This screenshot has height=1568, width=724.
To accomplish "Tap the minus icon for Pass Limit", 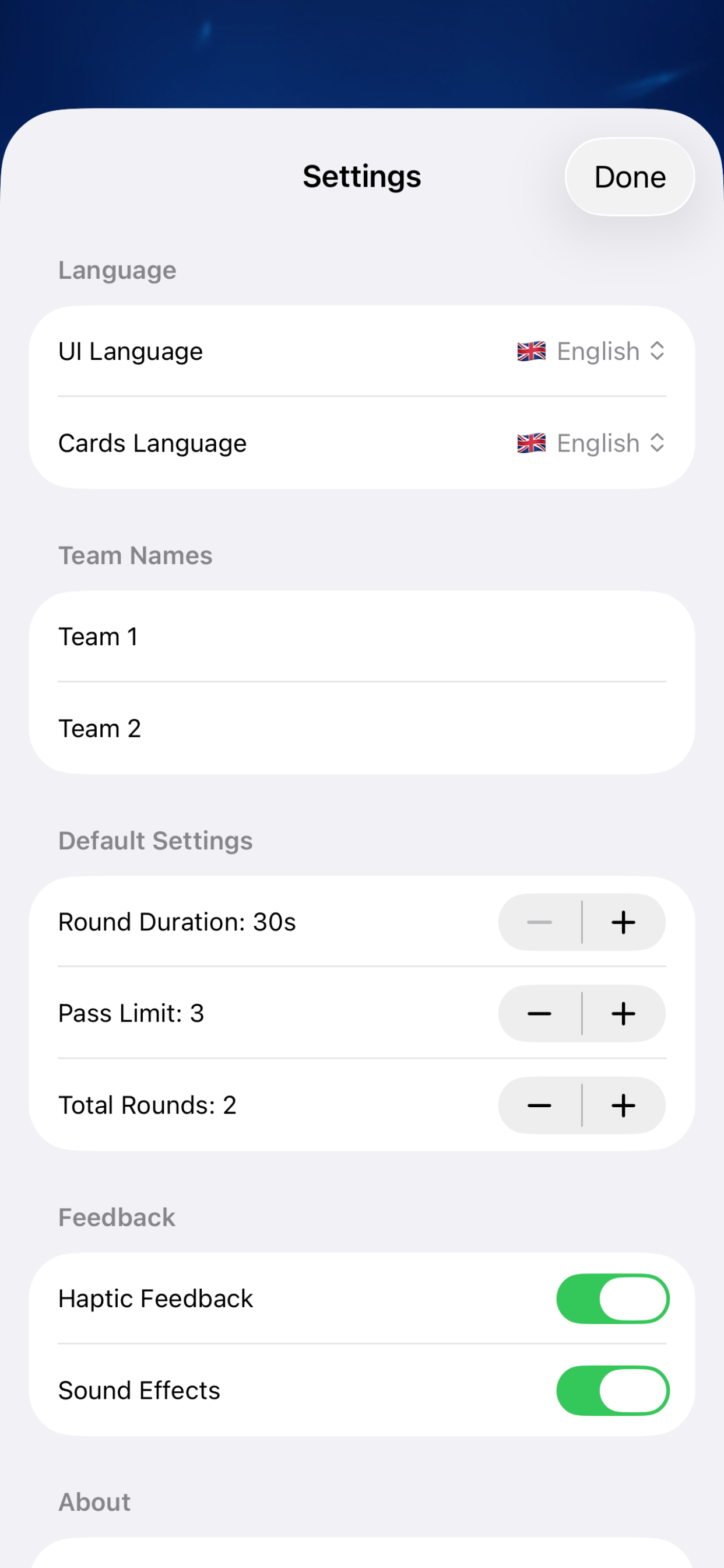I will [x=540, y=1013].
